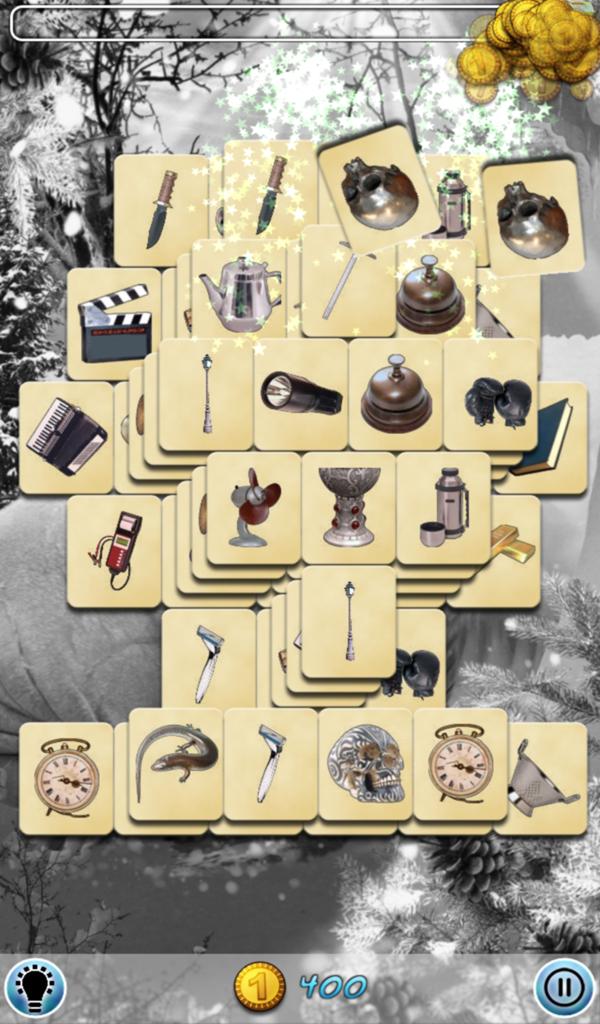Tap the silver skull tile
This screenshot has width=600, height=1024.
(366, 763)
